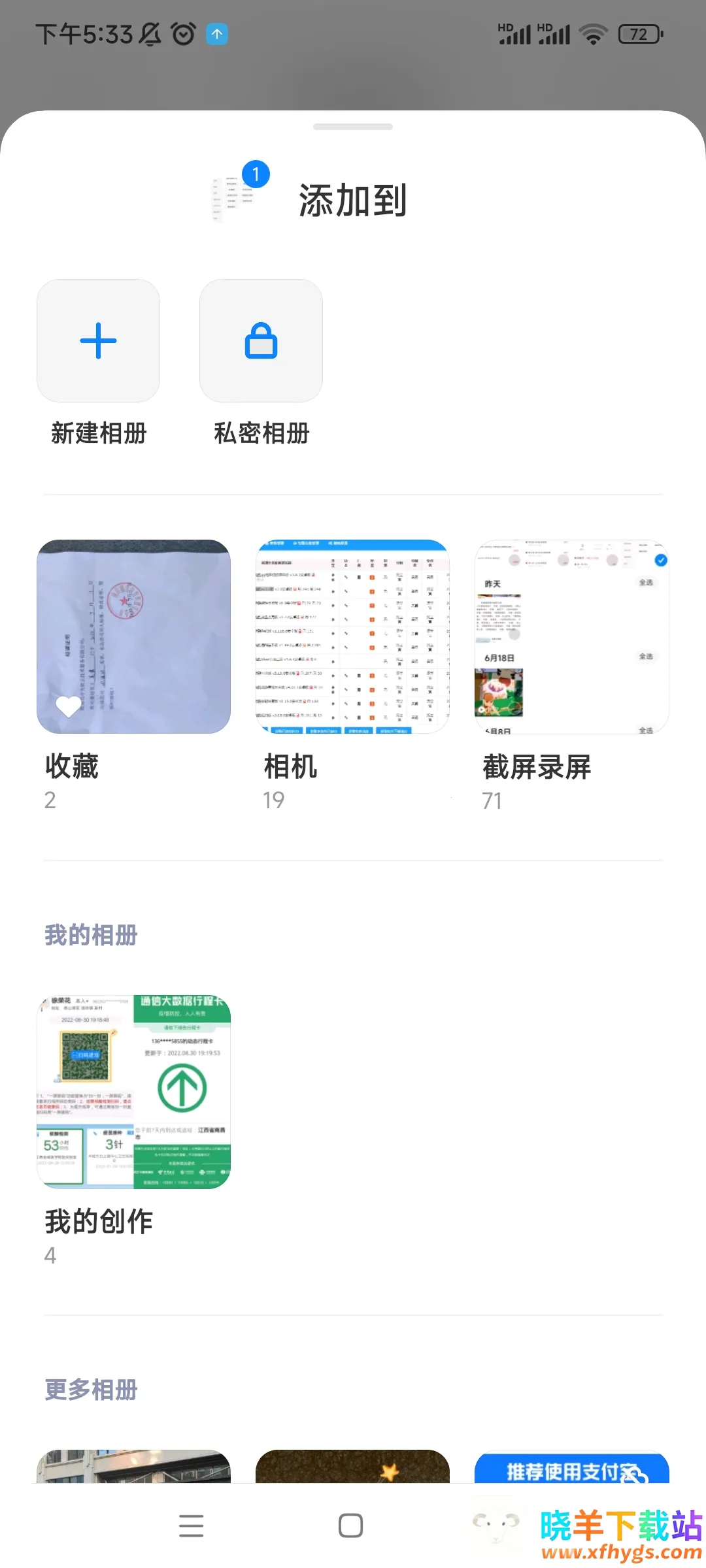The image size is (706, 1568).
Task: Choose the 相机 camera album
Action: [x=352, y=637]
